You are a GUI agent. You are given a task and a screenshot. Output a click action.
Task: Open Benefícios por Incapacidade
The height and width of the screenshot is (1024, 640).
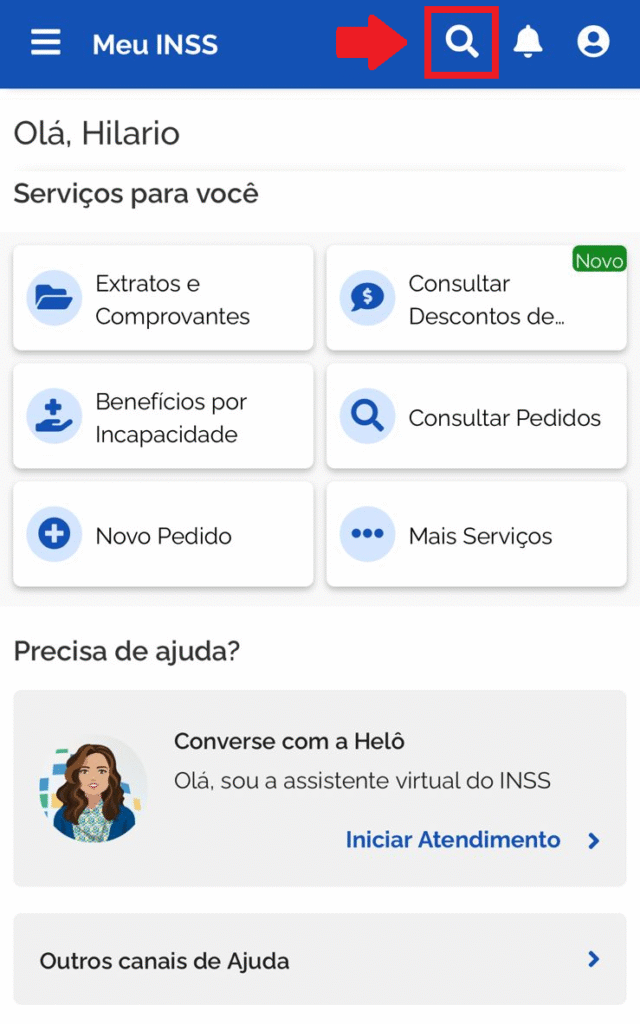tap(163, 417)
